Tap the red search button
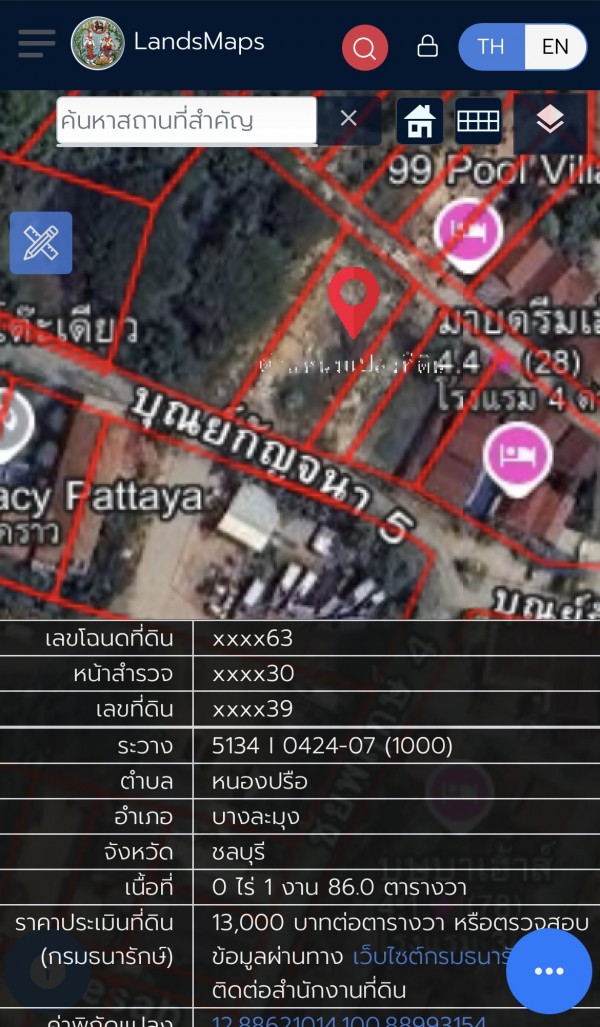 tap(365, 47)
